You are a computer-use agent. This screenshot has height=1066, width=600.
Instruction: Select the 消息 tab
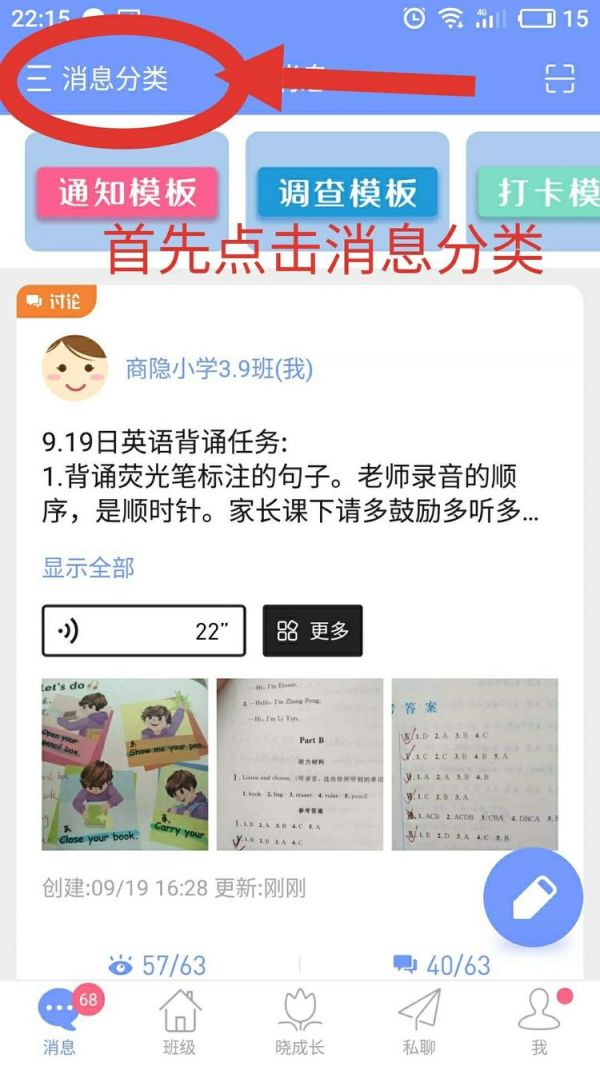click(x=59, y=1022)
